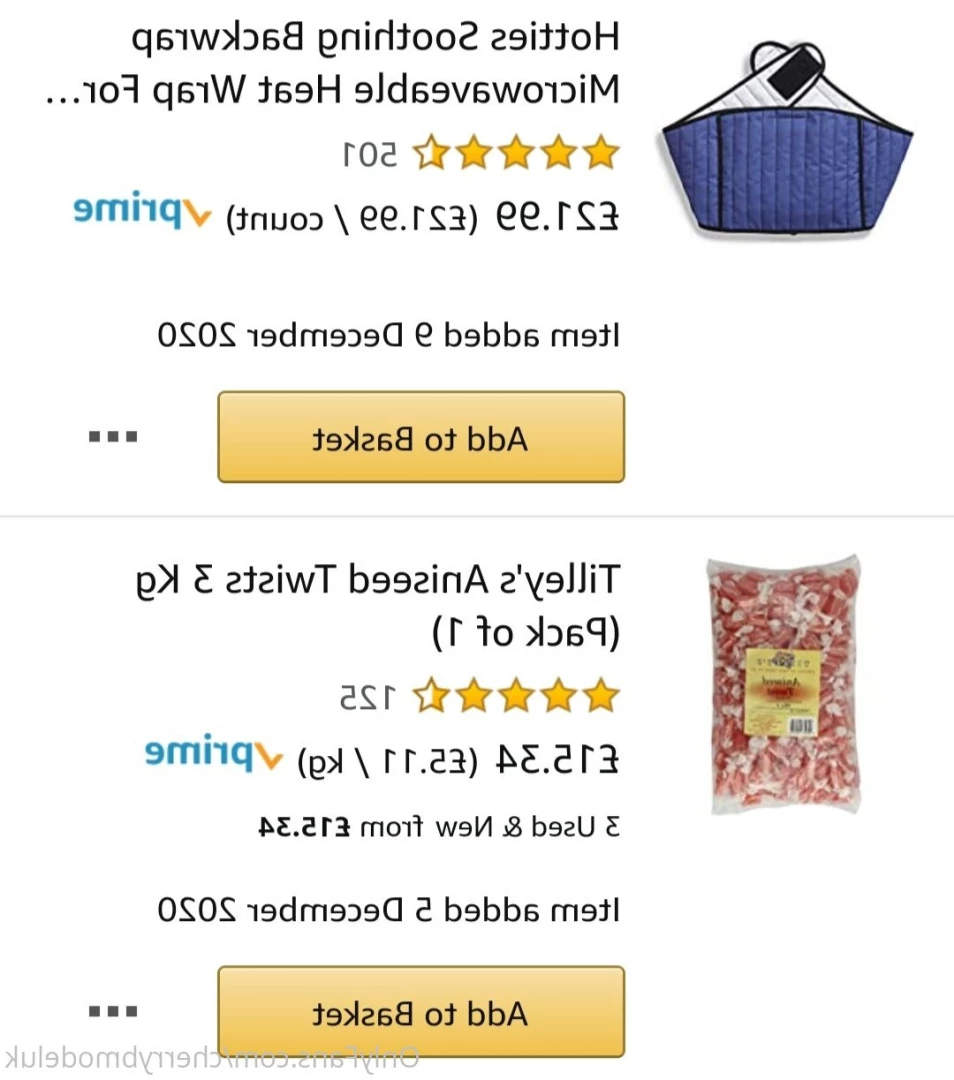Image resolution: width=954 pixels, height=1080 pixels.
Task: Add Hotties Soothing Backwrap to basket
Action: [421, 438]
